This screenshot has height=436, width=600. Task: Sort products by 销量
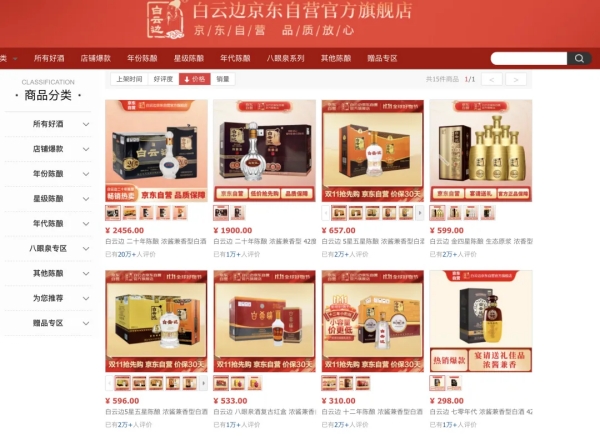[x=223, y=79]
